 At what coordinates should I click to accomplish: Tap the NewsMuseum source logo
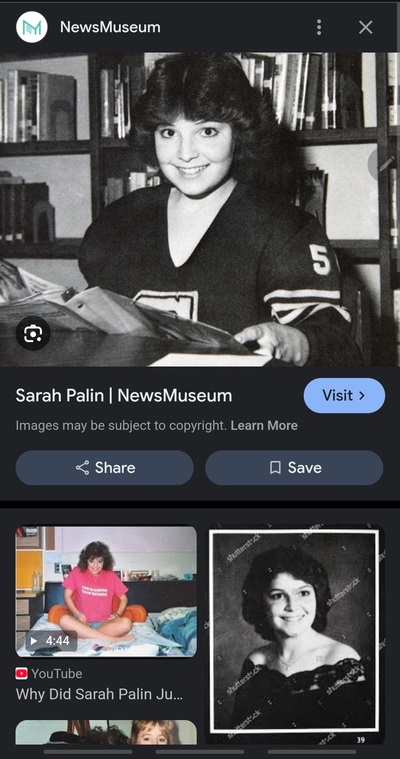point(31,27)
